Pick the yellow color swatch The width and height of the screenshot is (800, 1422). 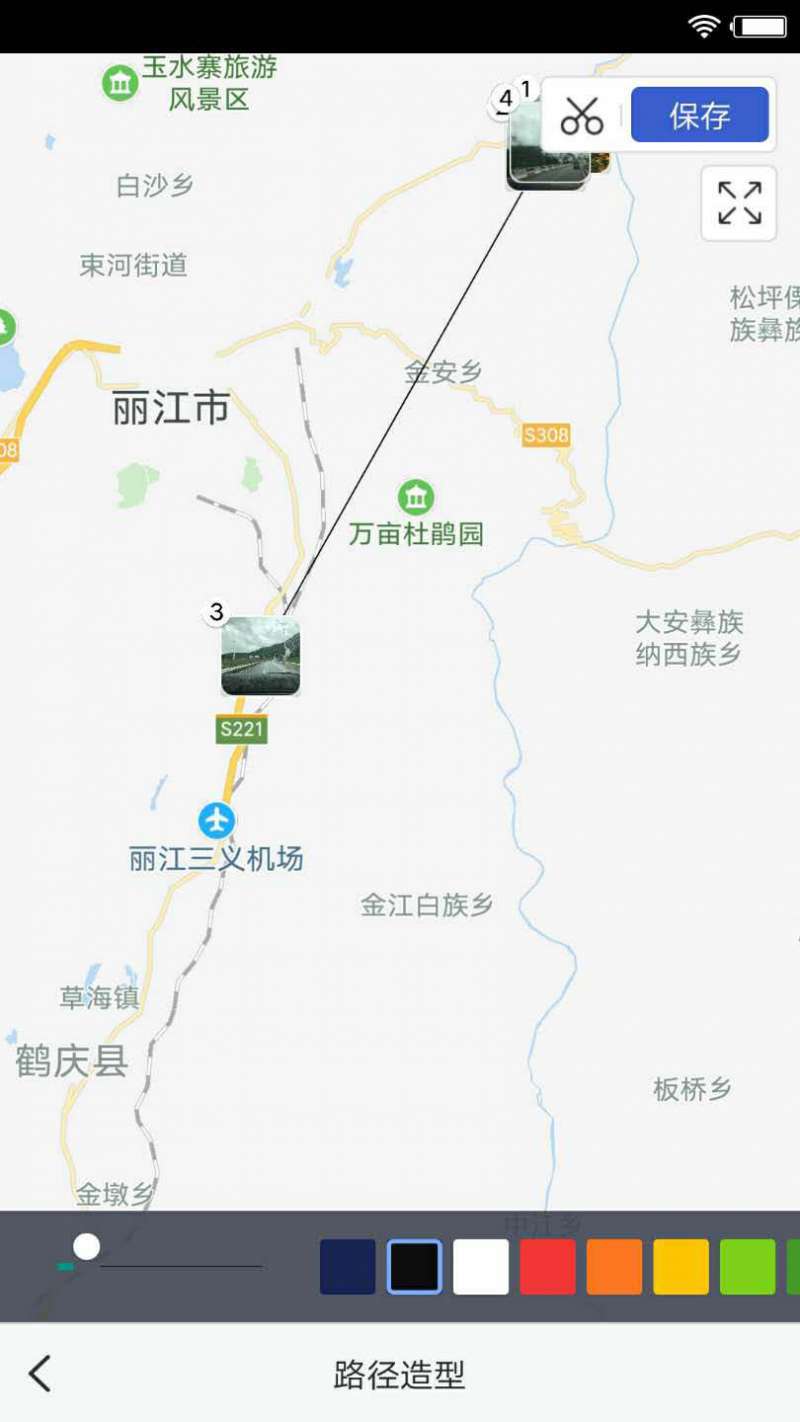point(681,1267)
